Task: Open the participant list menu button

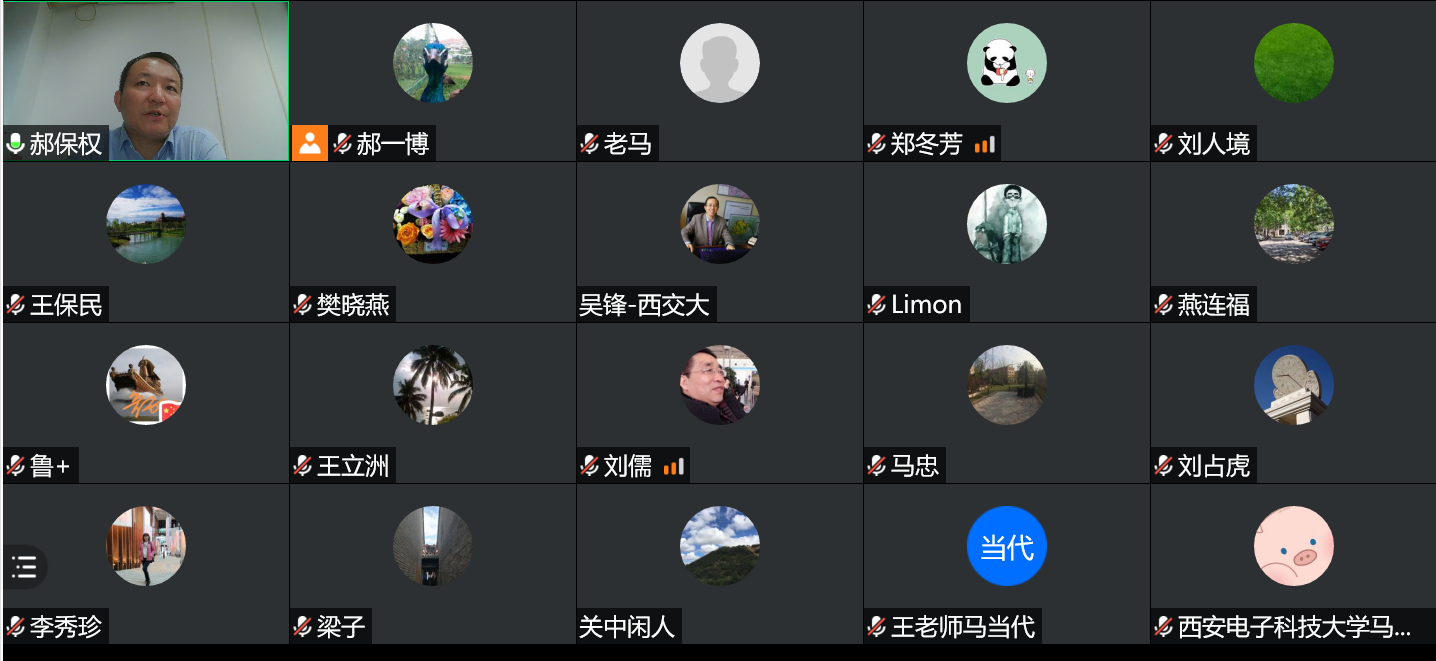Action: pos(24,567)
